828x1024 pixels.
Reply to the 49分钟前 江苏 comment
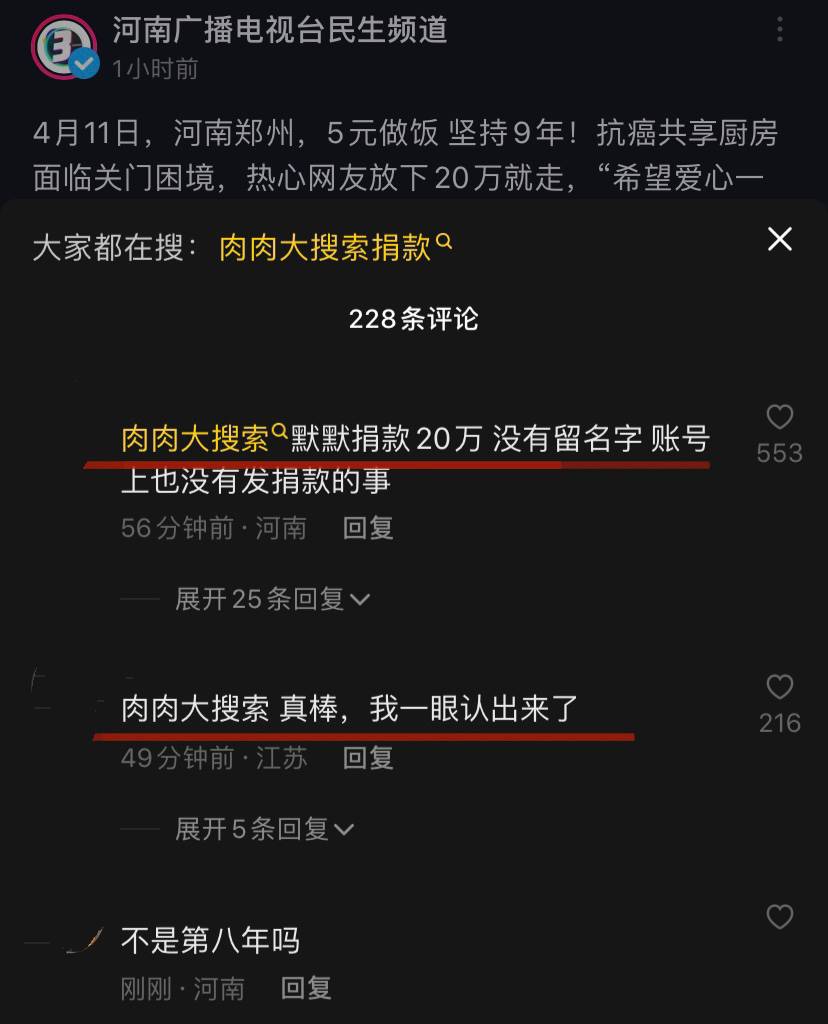click(368, 758)
